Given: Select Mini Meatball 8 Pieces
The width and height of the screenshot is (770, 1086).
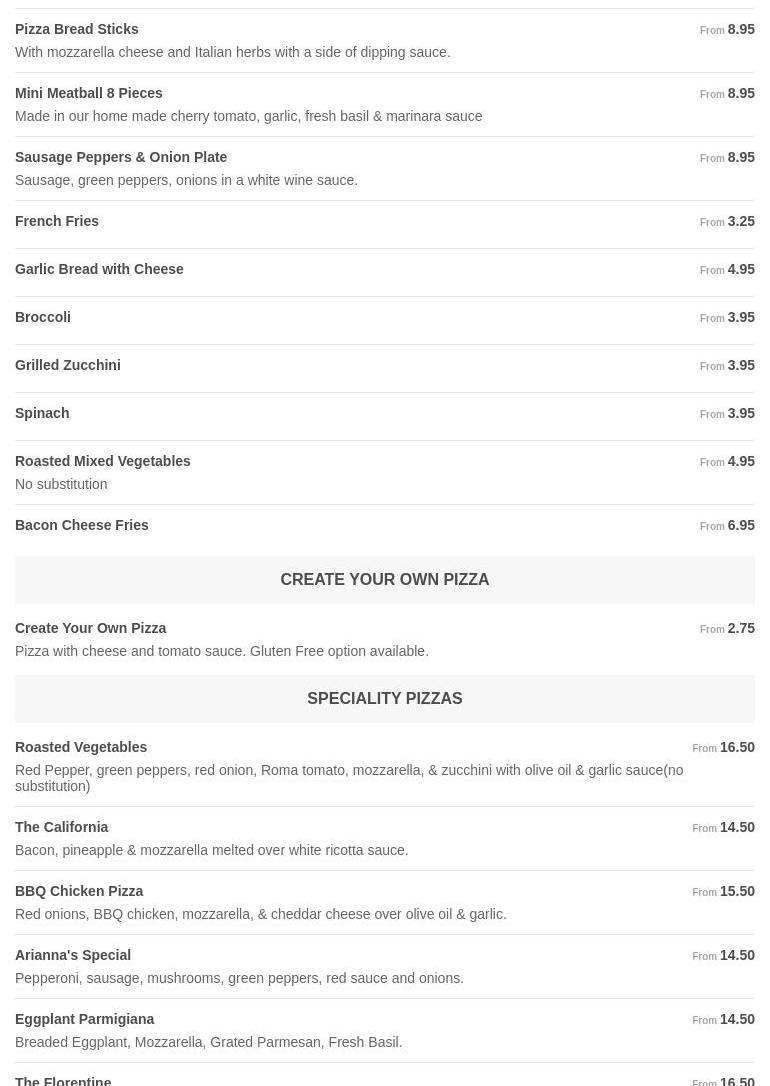Looking at the screenshot, I should tap(89, 94).
